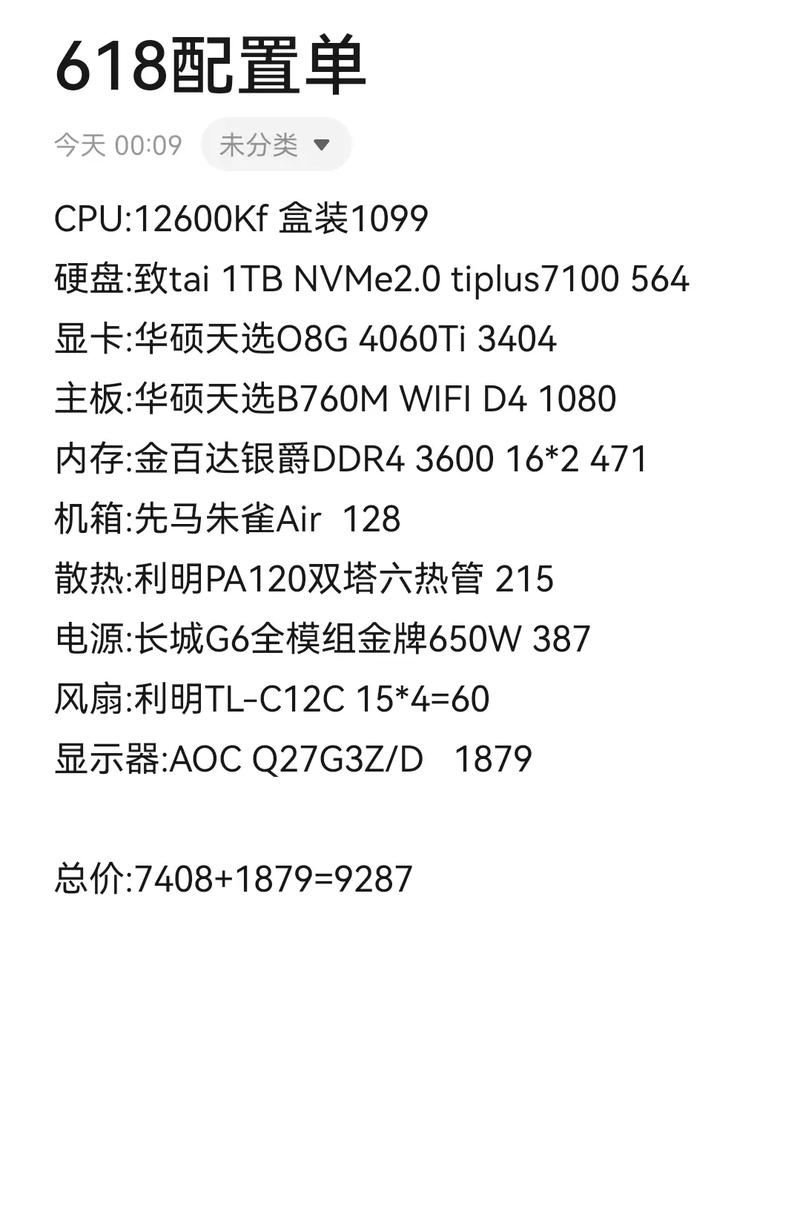Select the 电源 长城G6 line

320,637
